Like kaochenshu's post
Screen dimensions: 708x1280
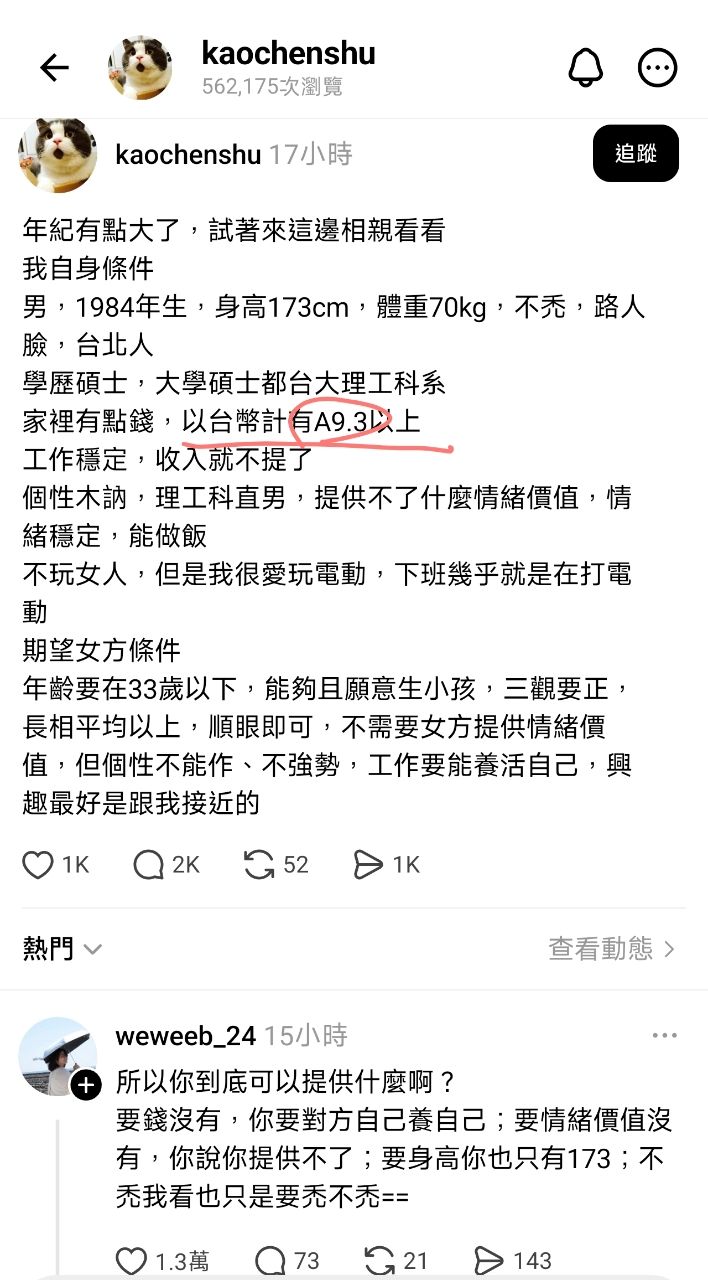(x=38, y=864)
